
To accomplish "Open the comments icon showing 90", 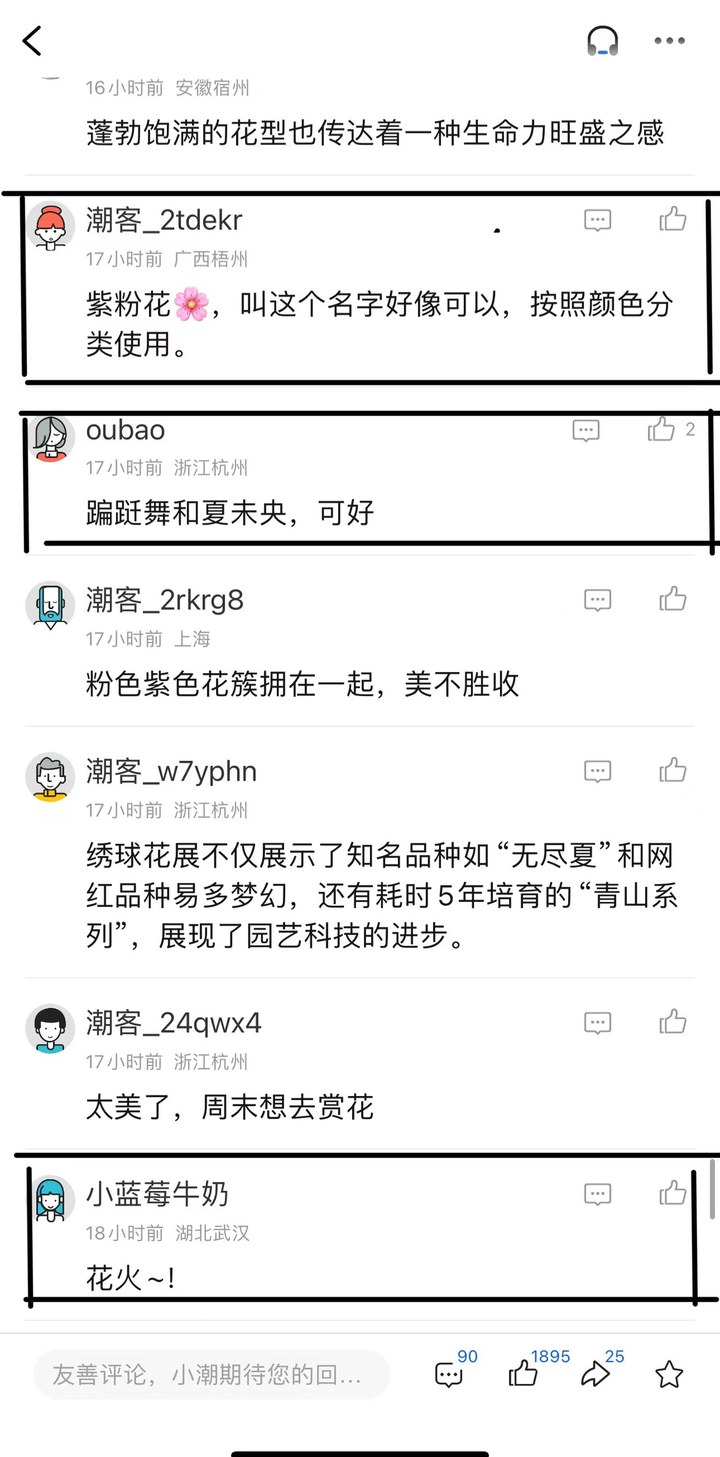I will click(449, 1374).
